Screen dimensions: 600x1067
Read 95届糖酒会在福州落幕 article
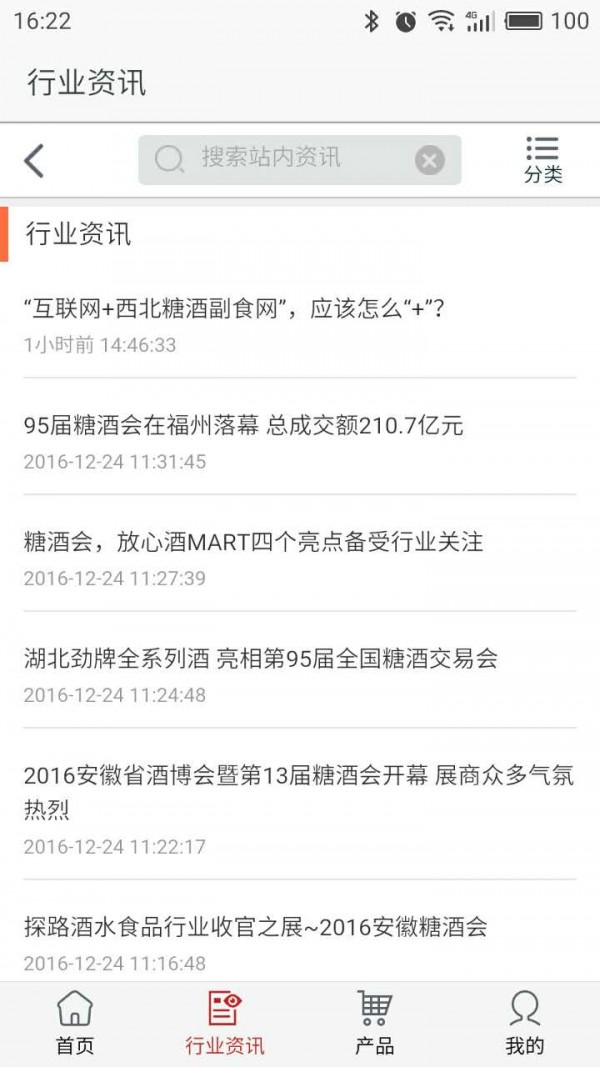coord(244,426)
